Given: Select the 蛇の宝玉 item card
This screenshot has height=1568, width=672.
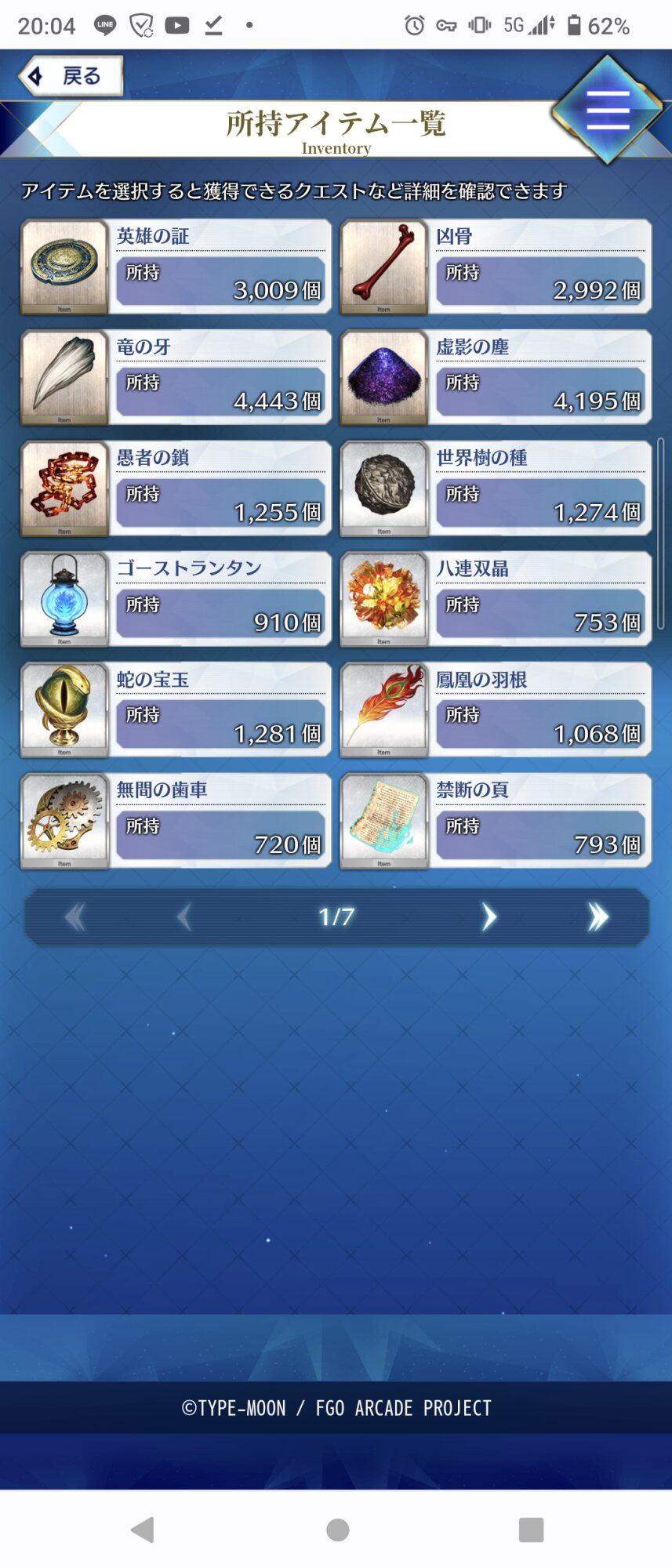Looking at the screenshot, I should 176,710.
